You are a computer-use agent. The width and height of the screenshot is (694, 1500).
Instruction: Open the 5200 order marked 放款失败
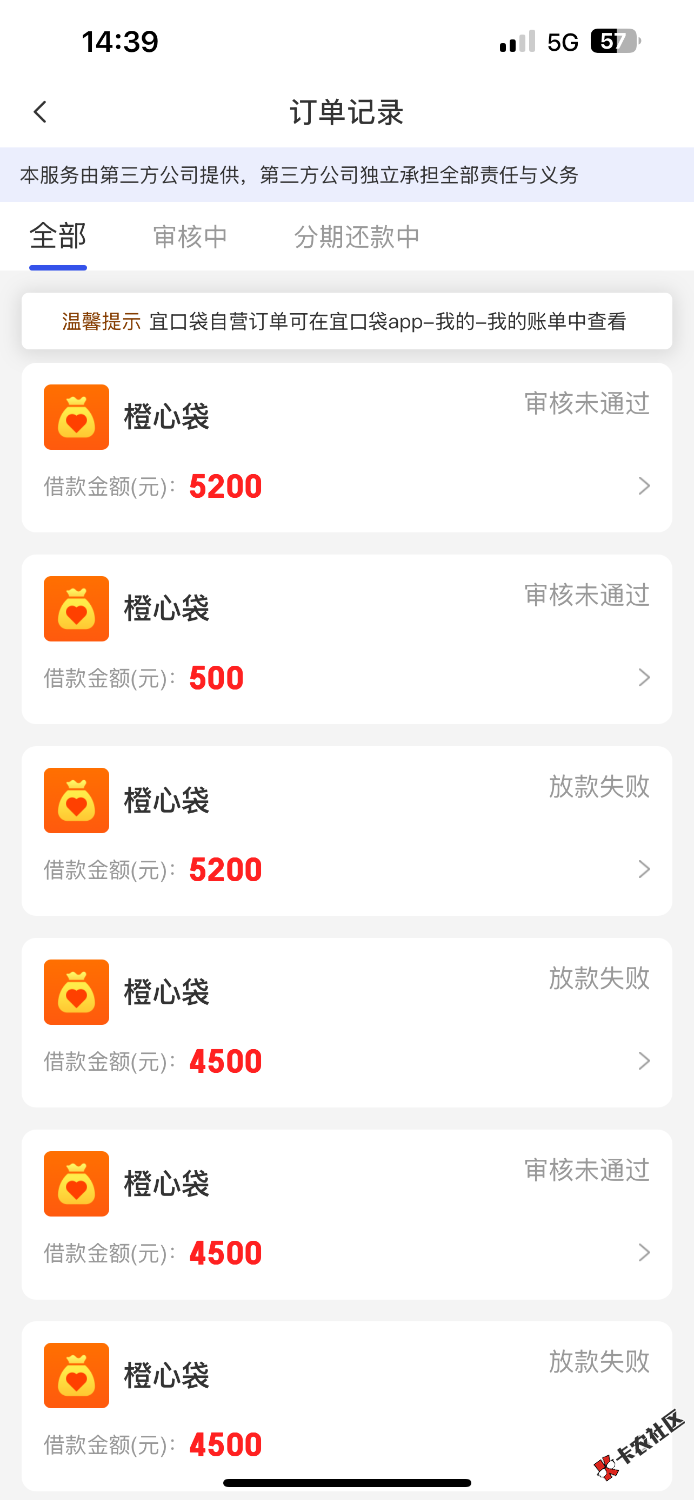point(346,831)
